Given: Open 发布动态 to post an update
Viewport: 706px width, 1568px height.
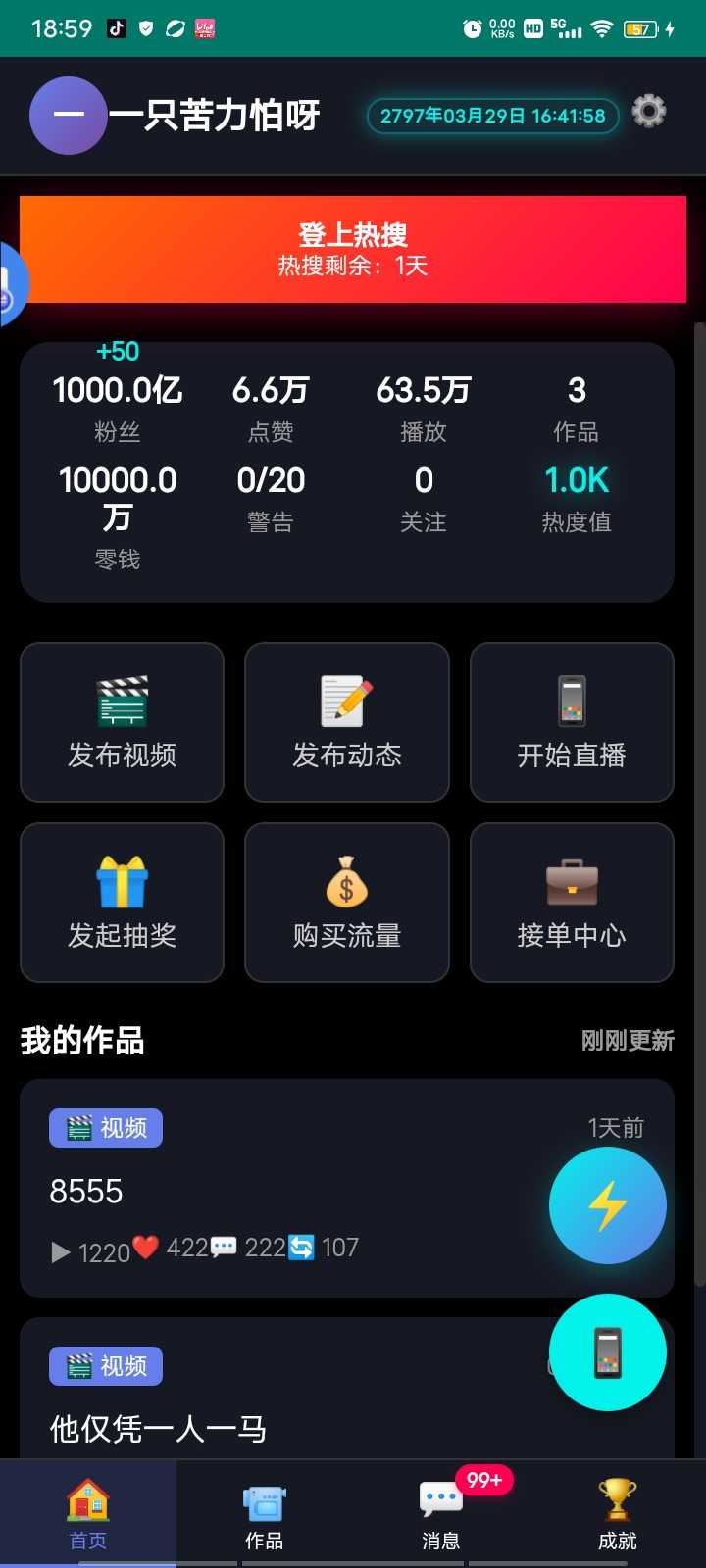Looking at the screenshot, I should [347, 722].
